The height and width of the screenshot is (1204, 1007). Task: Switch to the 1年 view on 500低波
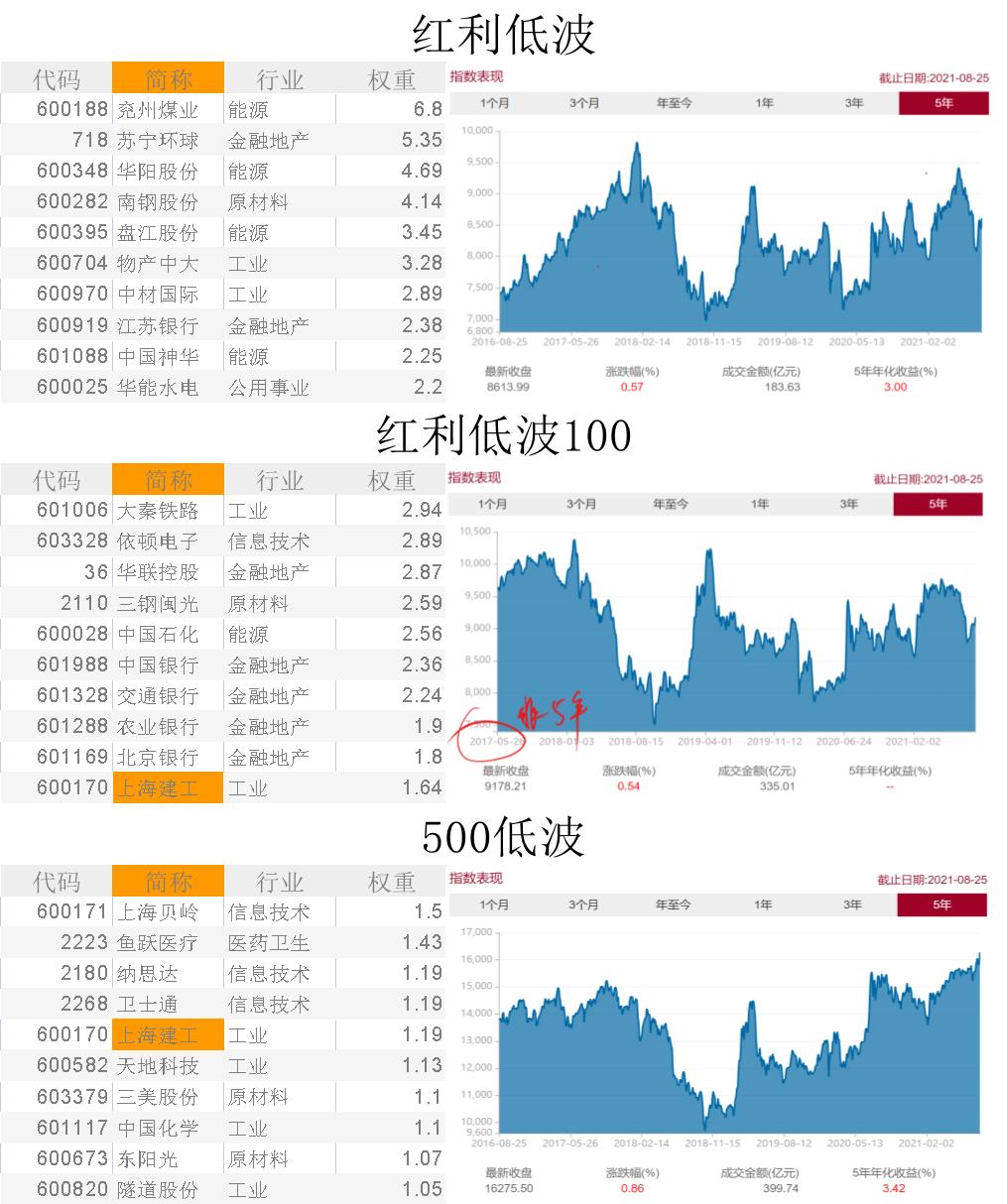click(763, 904)
